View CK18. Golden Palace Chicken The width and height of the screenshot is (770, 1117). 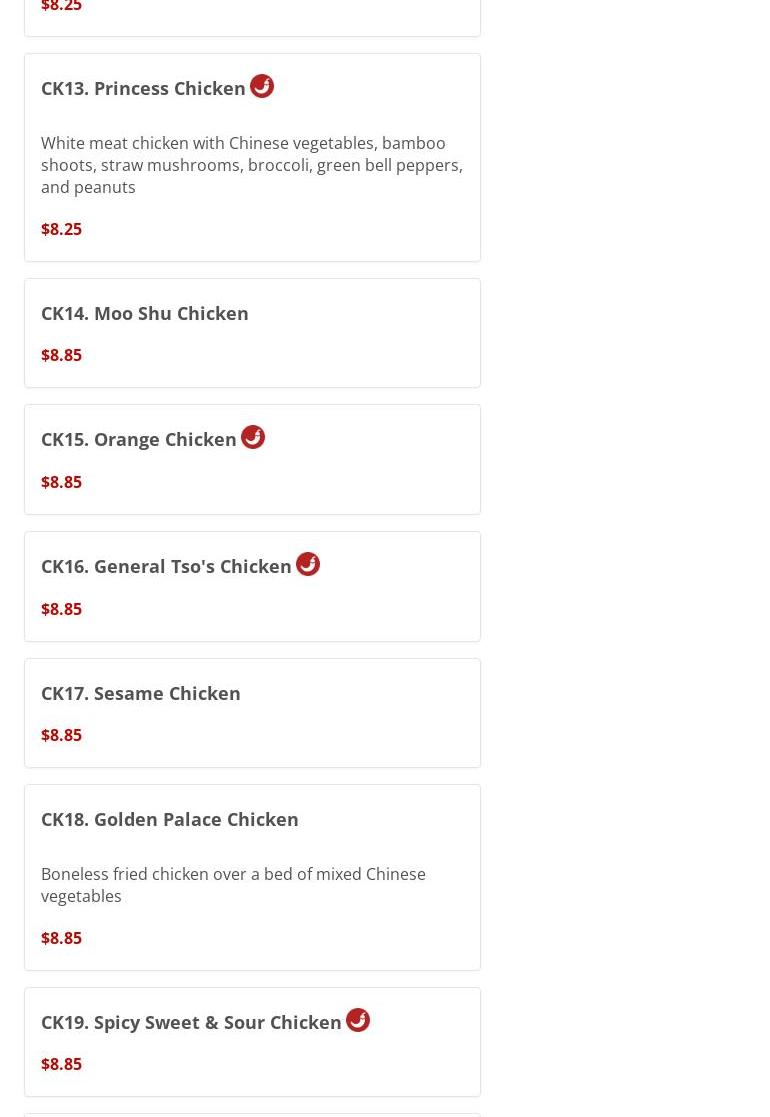170,820
